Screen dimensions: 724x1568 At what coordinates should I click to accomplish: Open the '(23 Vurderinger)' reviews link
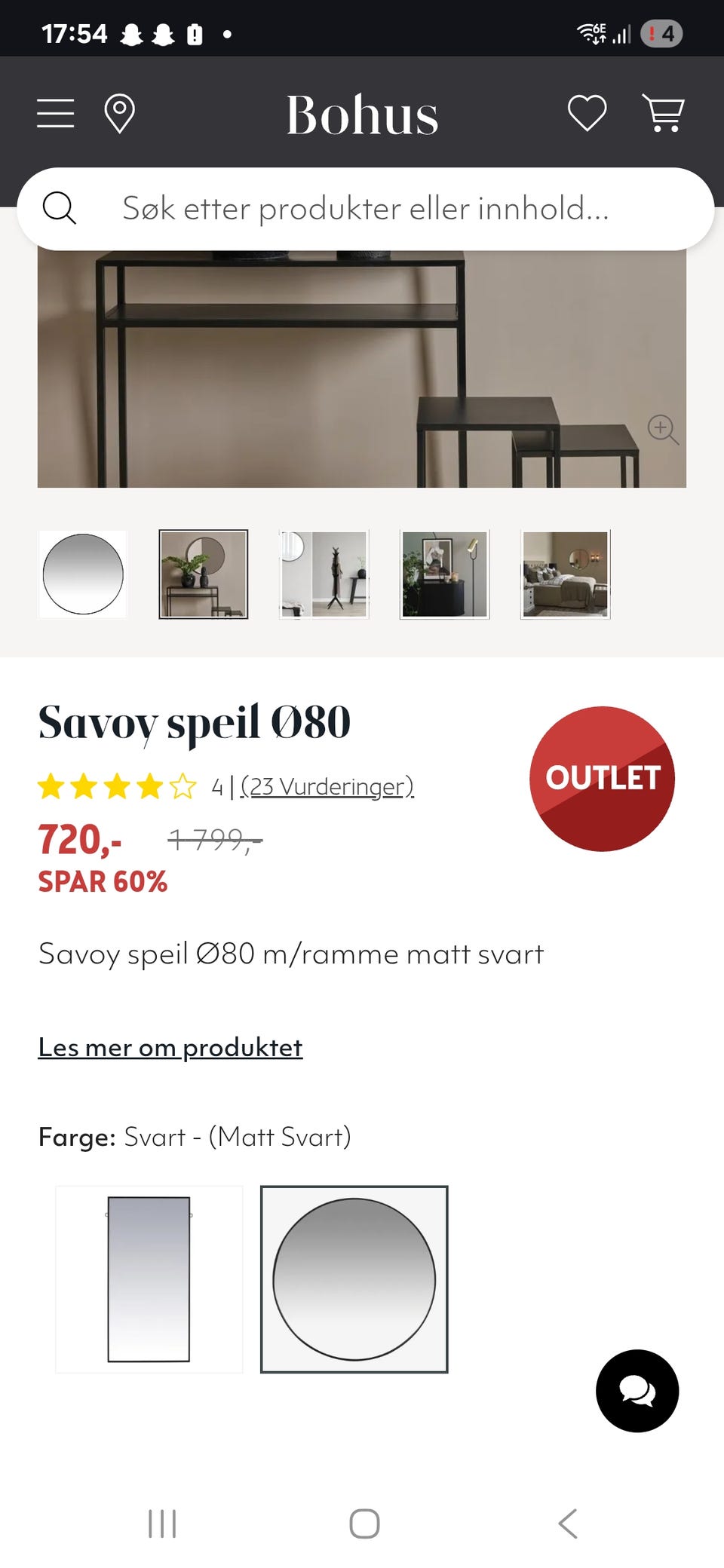coord(326,786)
